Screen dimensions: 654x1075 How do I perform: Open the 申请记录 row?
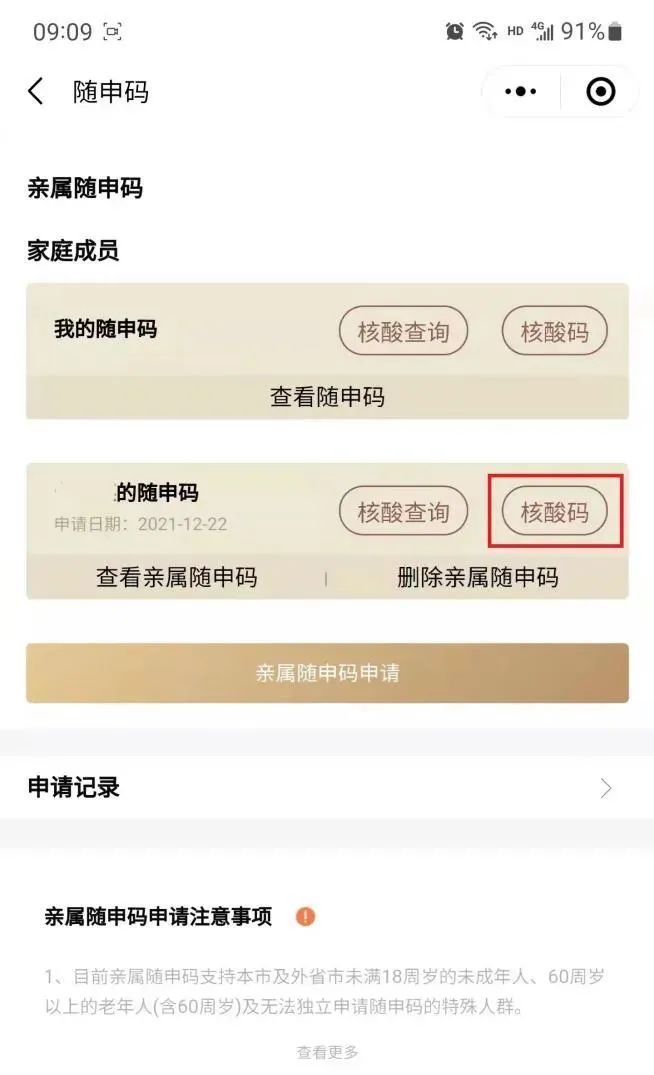pyautogui.click(x=327, y=787)
